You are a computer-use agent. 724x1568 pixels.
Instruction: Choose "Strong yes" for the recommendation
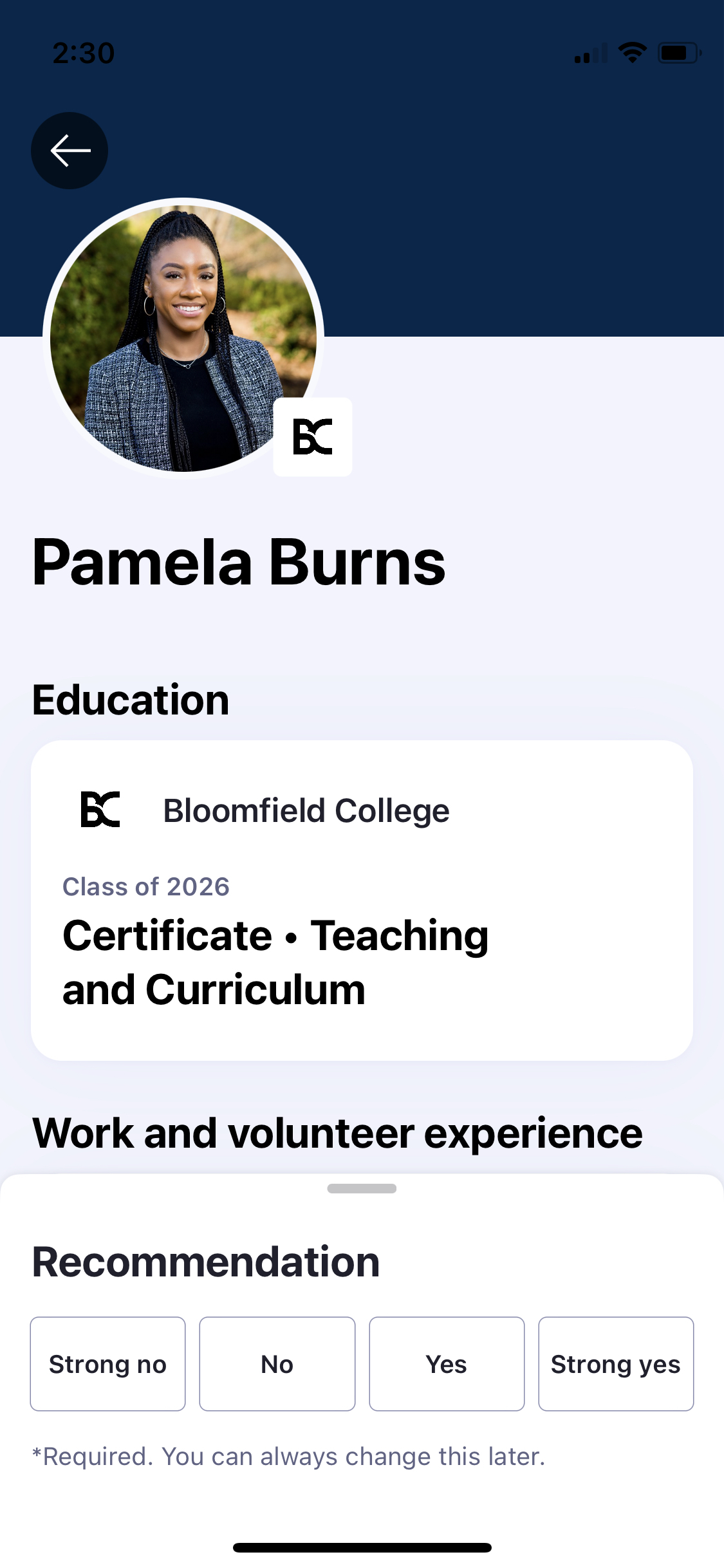pyautogui.click(x=615, y=1364)
